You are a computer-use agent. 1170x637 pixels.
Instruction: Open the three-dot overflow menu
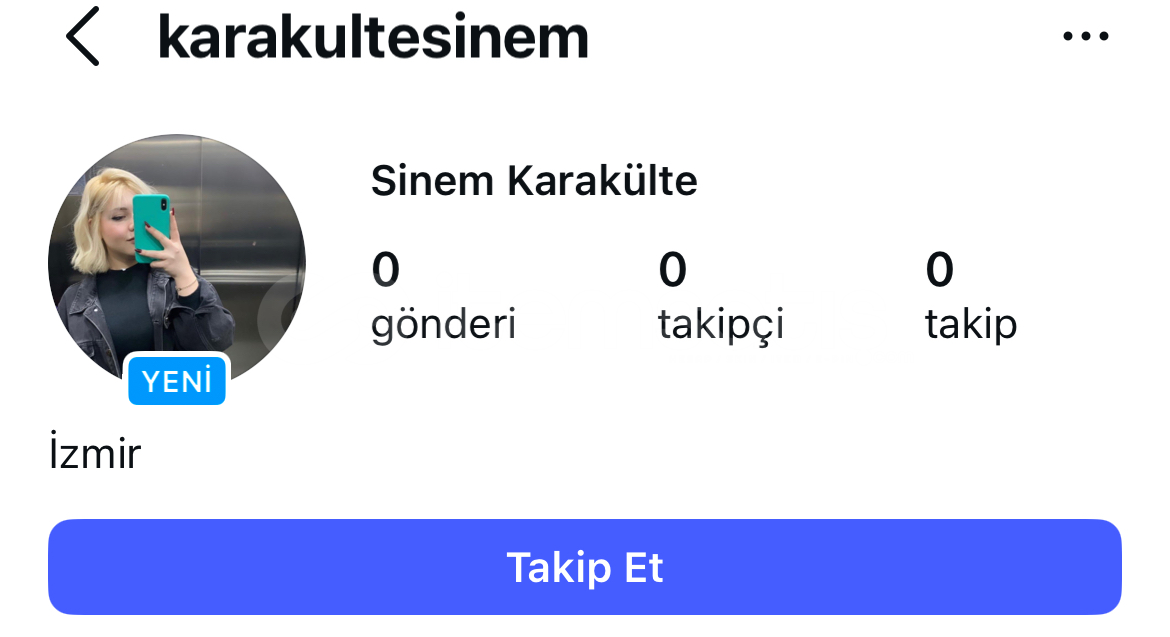(x=1086, y=37)
